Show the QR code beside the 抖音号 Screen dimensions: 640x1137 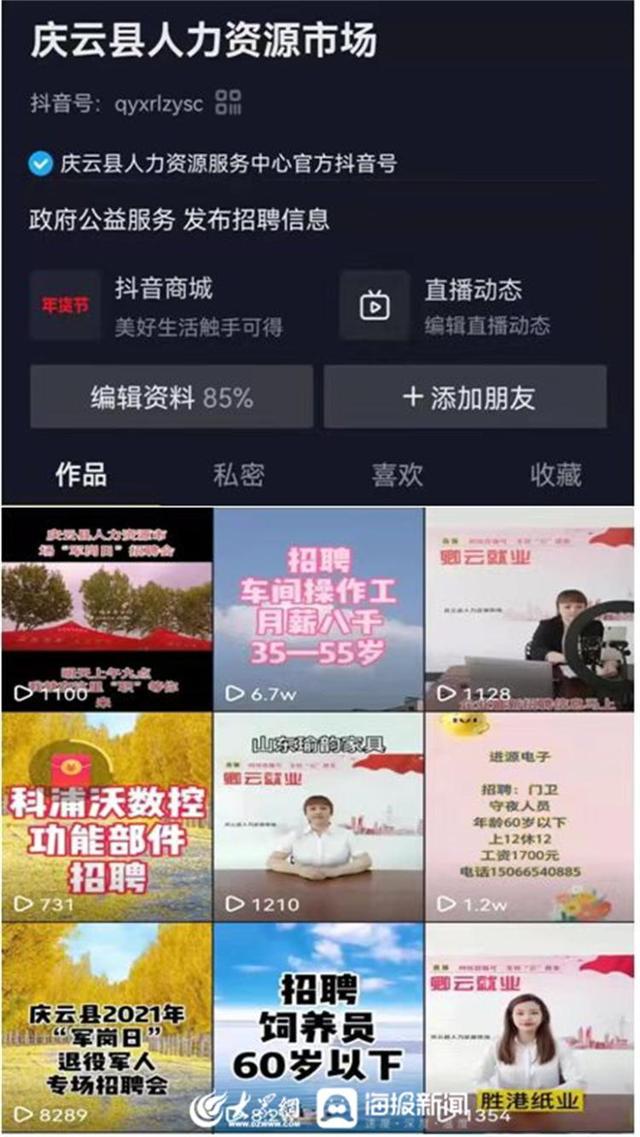229,101
